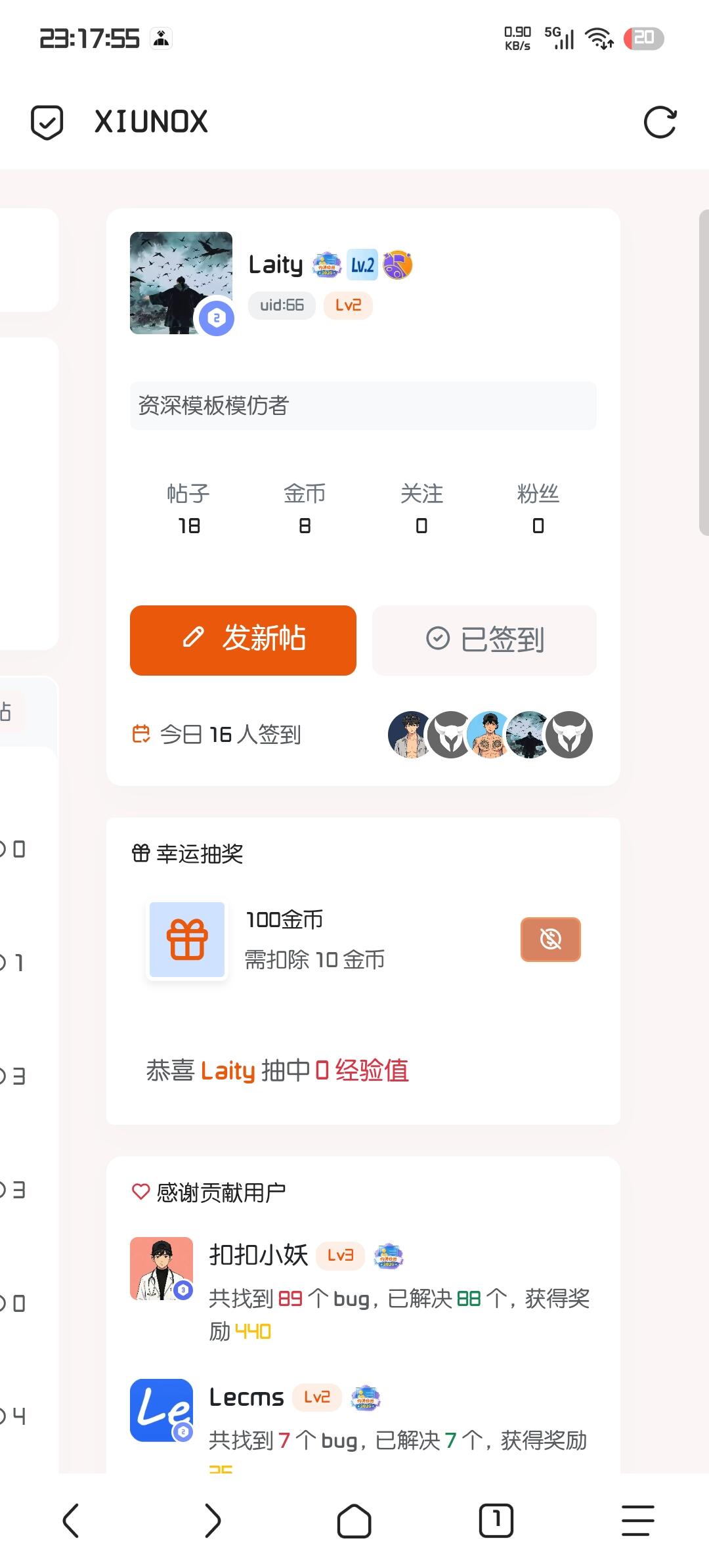Reload the page with the refresh icon

660,122
